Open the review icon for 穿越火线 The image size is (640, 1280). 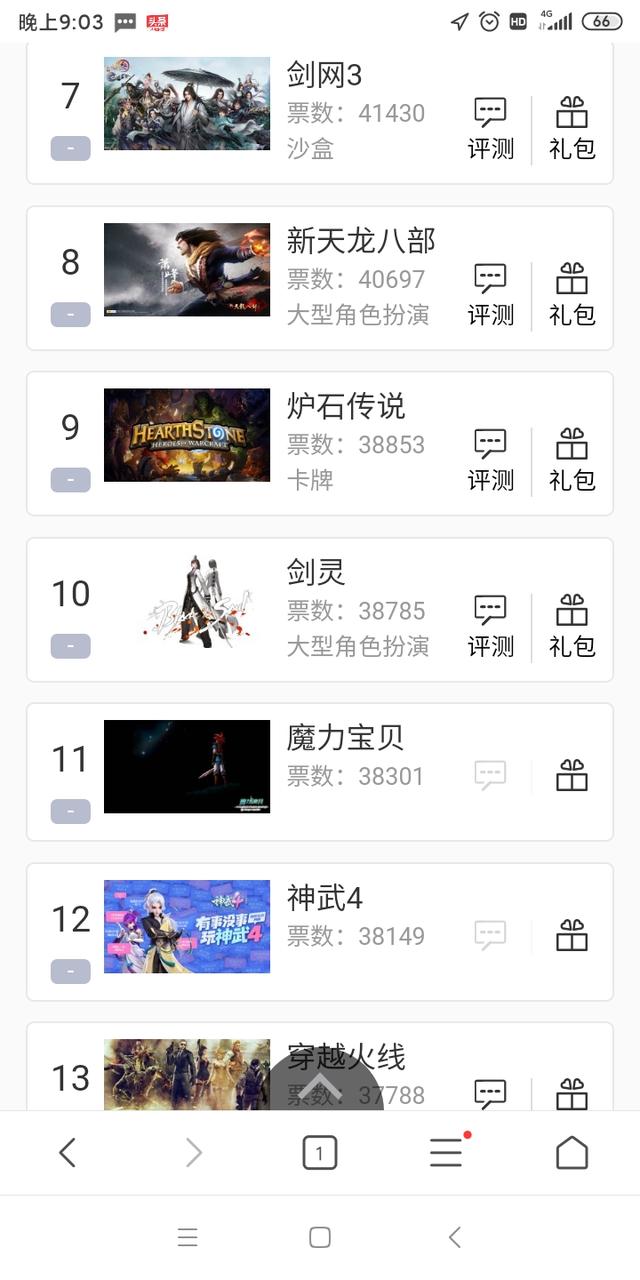point(490,1093)
